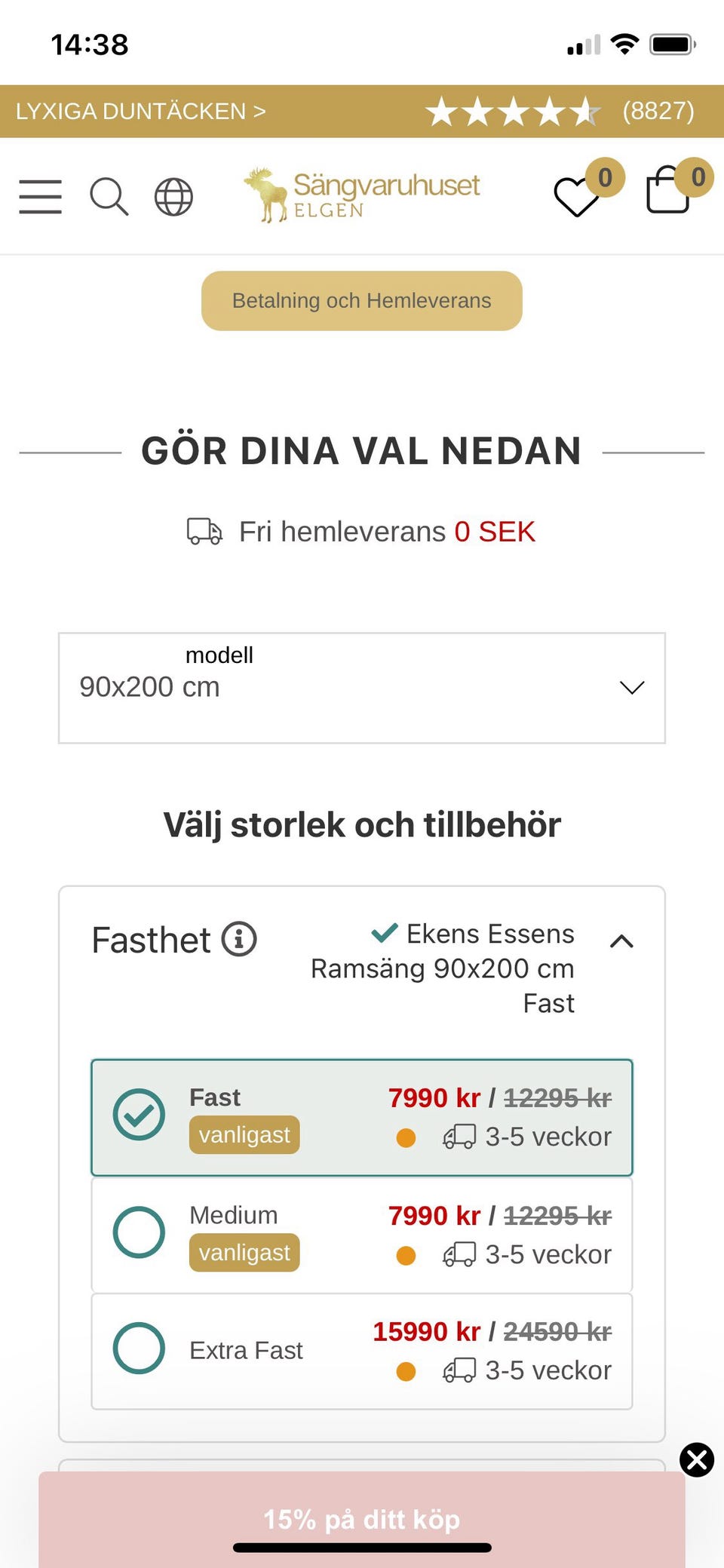Open the shopping bag
This screenshot has width=724, height=1568.
[x=668, y=191]
